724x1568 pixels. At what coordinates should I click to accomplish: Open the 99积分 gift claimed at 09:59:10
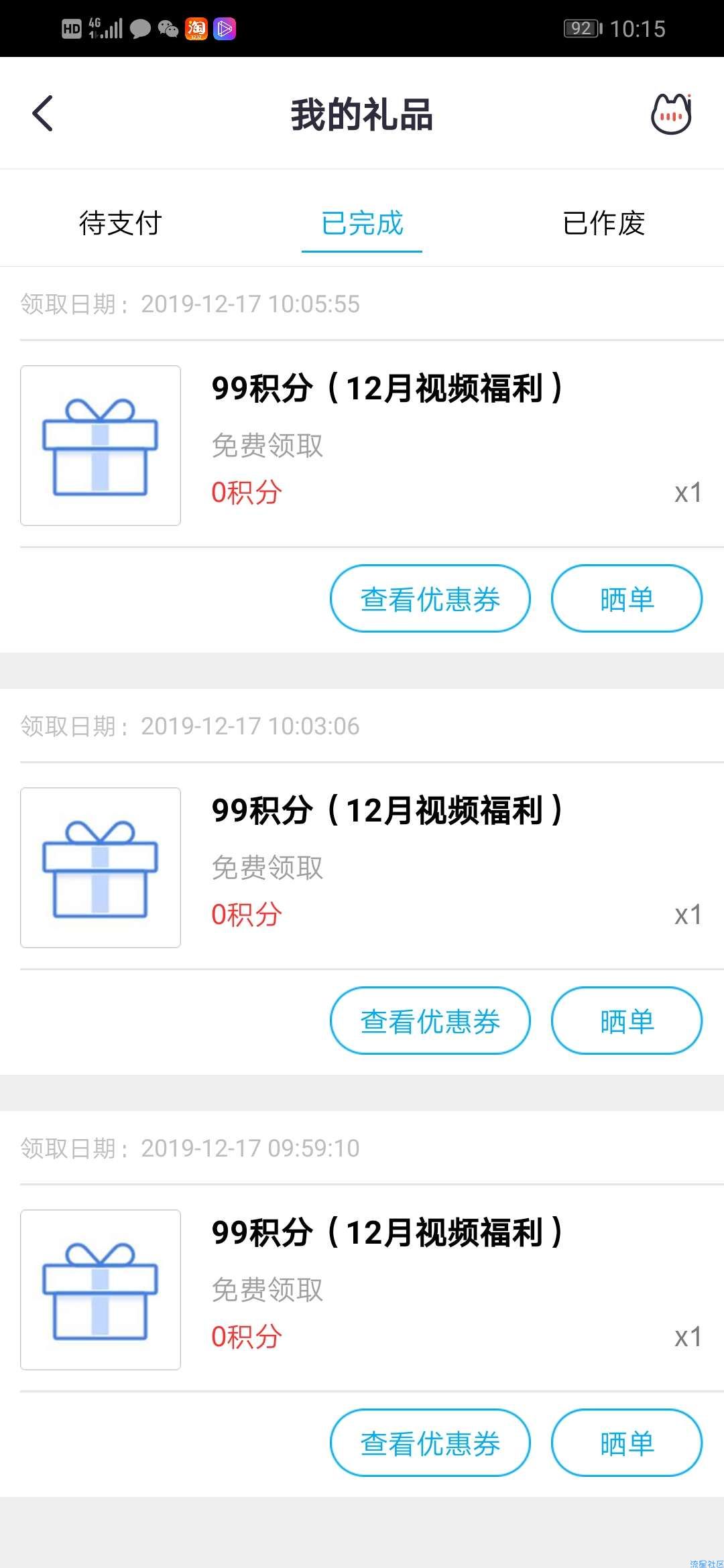pyautogui.click(x=362, y=1289)
